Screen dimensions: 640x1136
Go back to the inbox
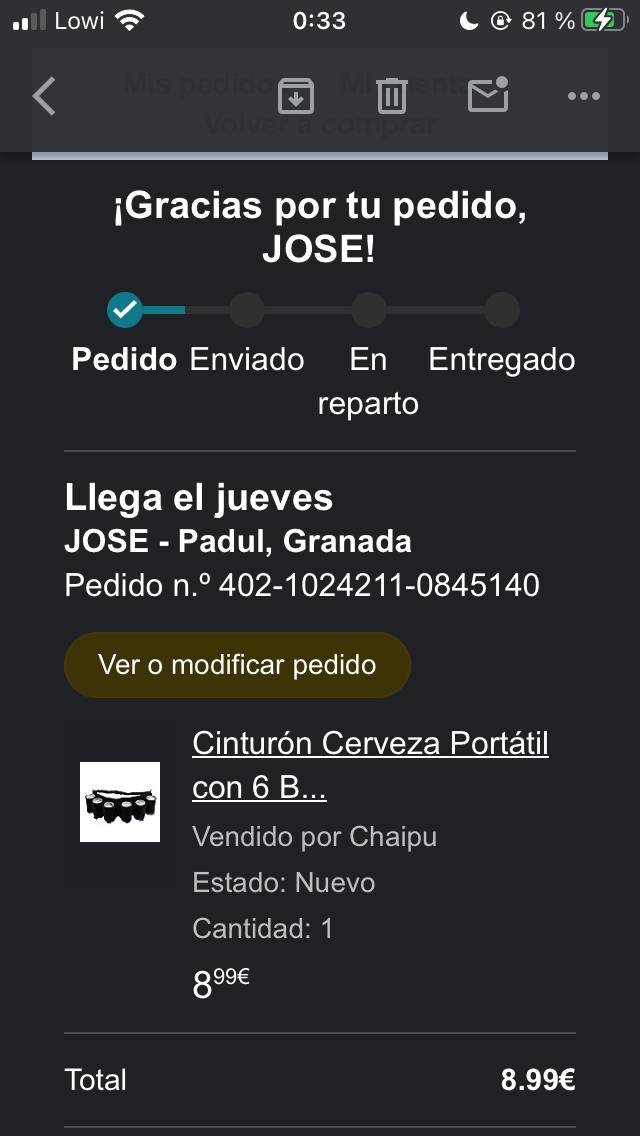coord(44,96)
